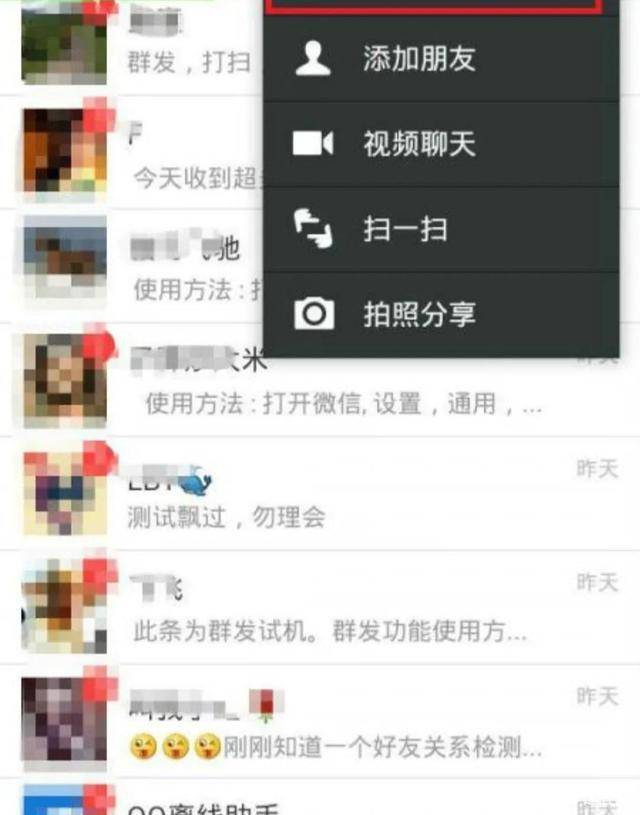The height and width of the screenshot is (815, 640).
Task: Start 视频聊天 from the menu
Action: pyautogui.click(x=440, y=145)
